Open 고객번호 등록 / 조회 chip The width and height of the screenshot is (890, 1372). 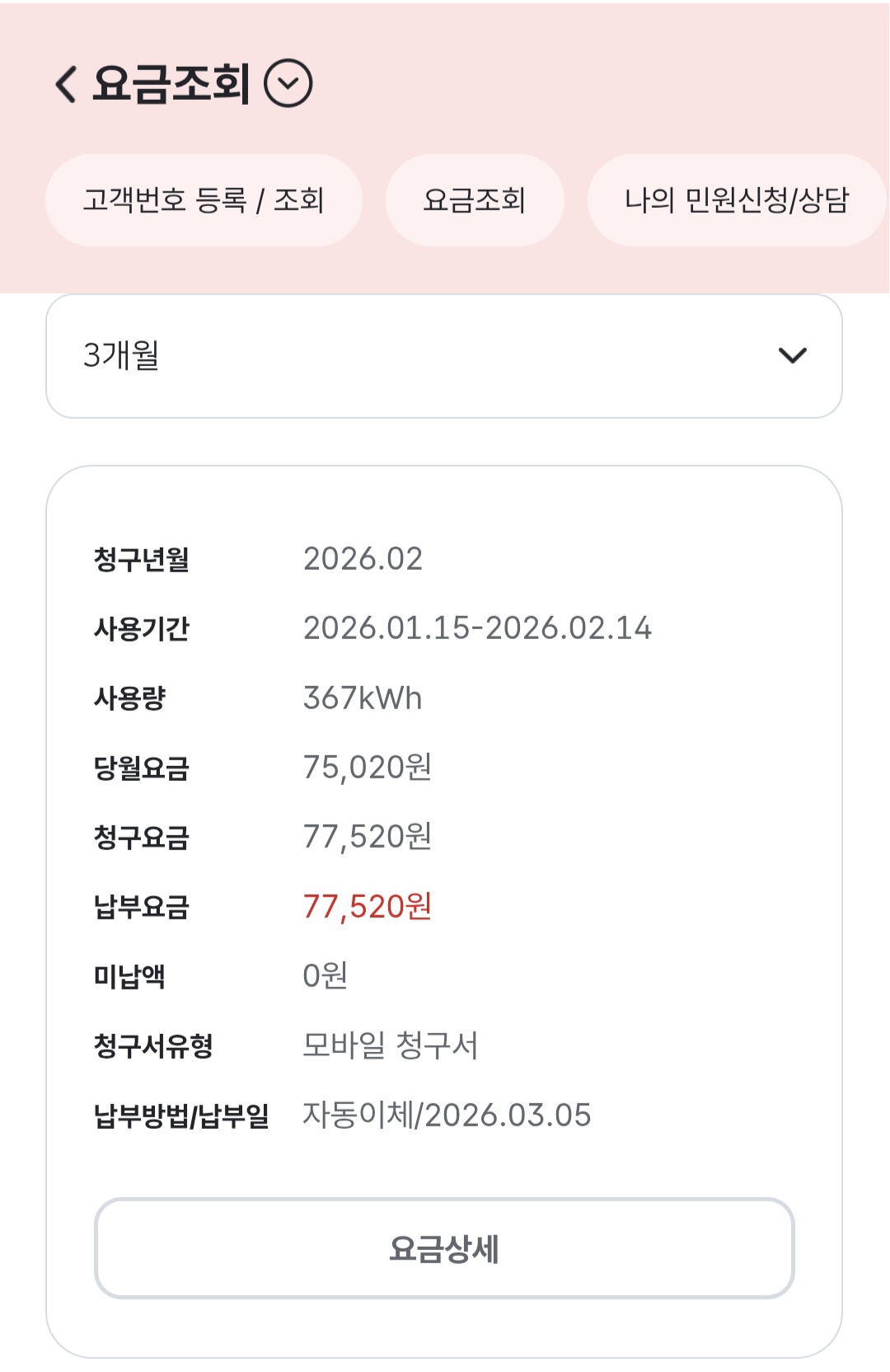[x=204, y=200]
